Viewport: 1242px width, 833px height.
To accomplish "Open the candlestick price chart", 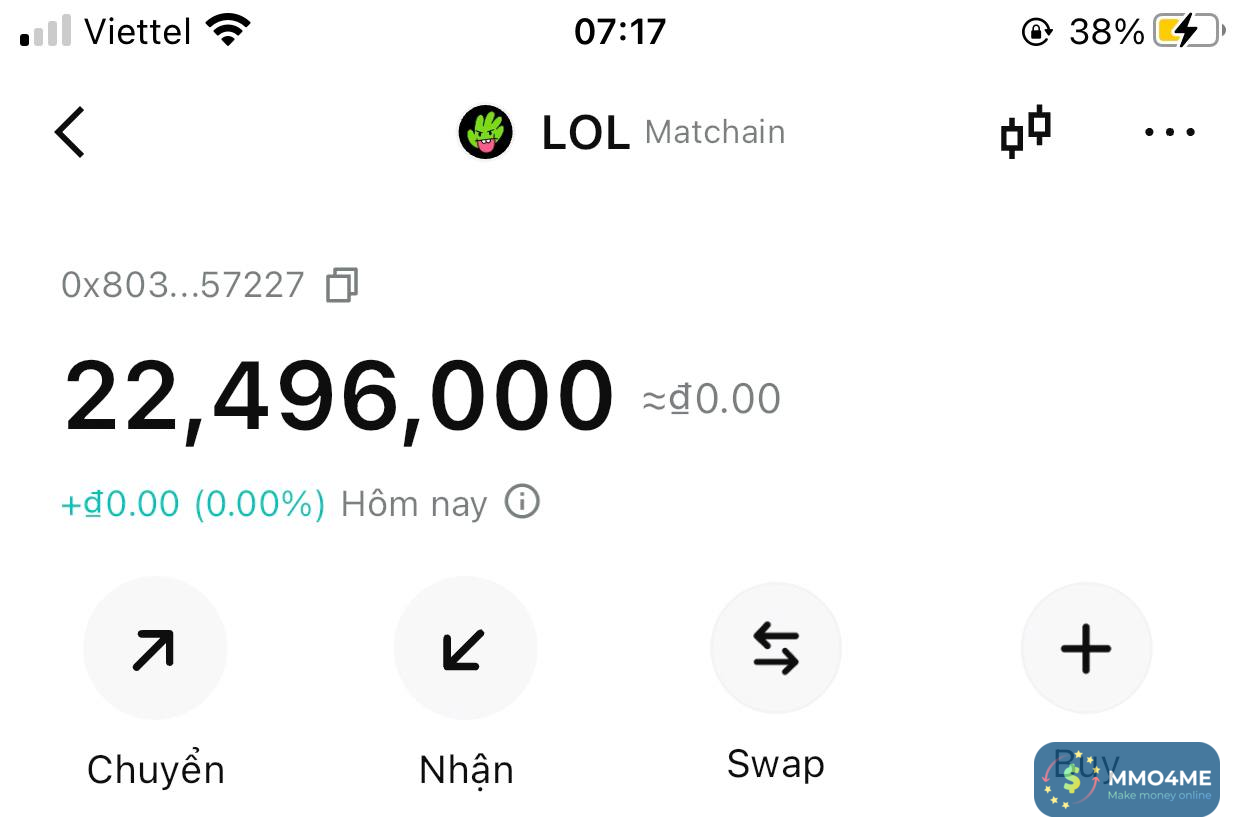I will tap(1026, 131).
